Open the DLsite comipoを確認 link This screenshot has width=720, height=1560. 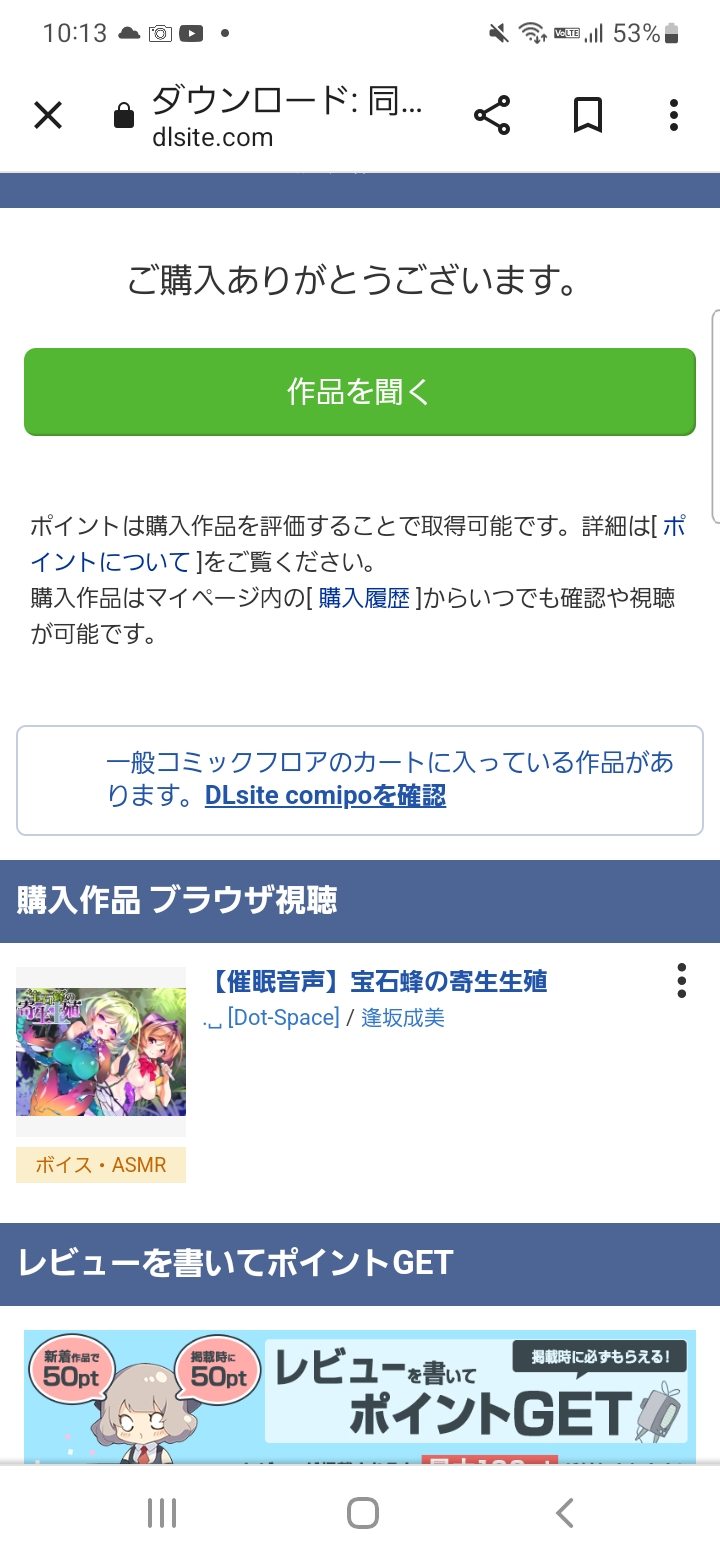(x=325, y=796)
